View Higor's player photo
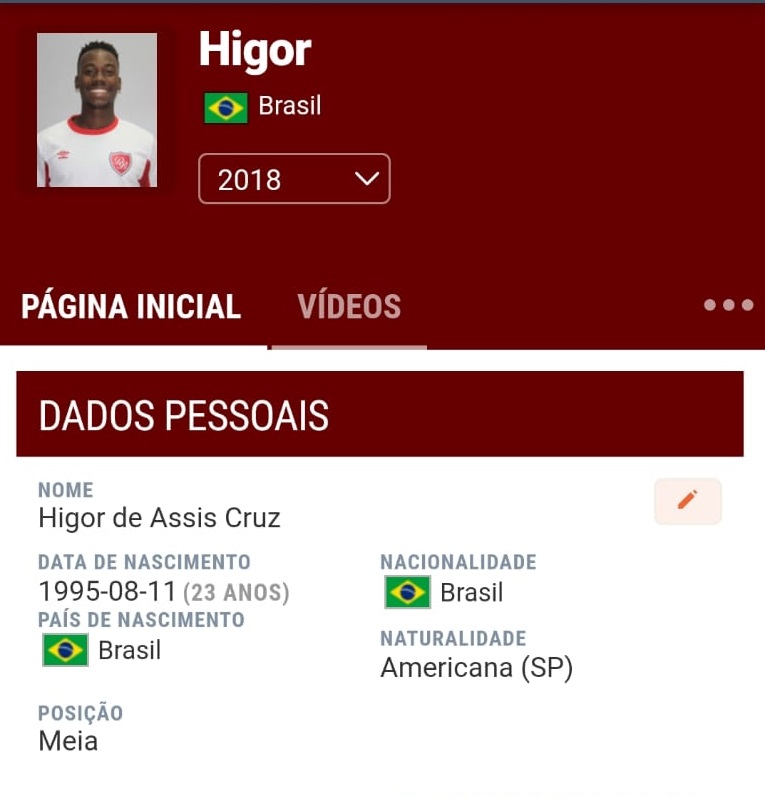 (x=97, y=110)
